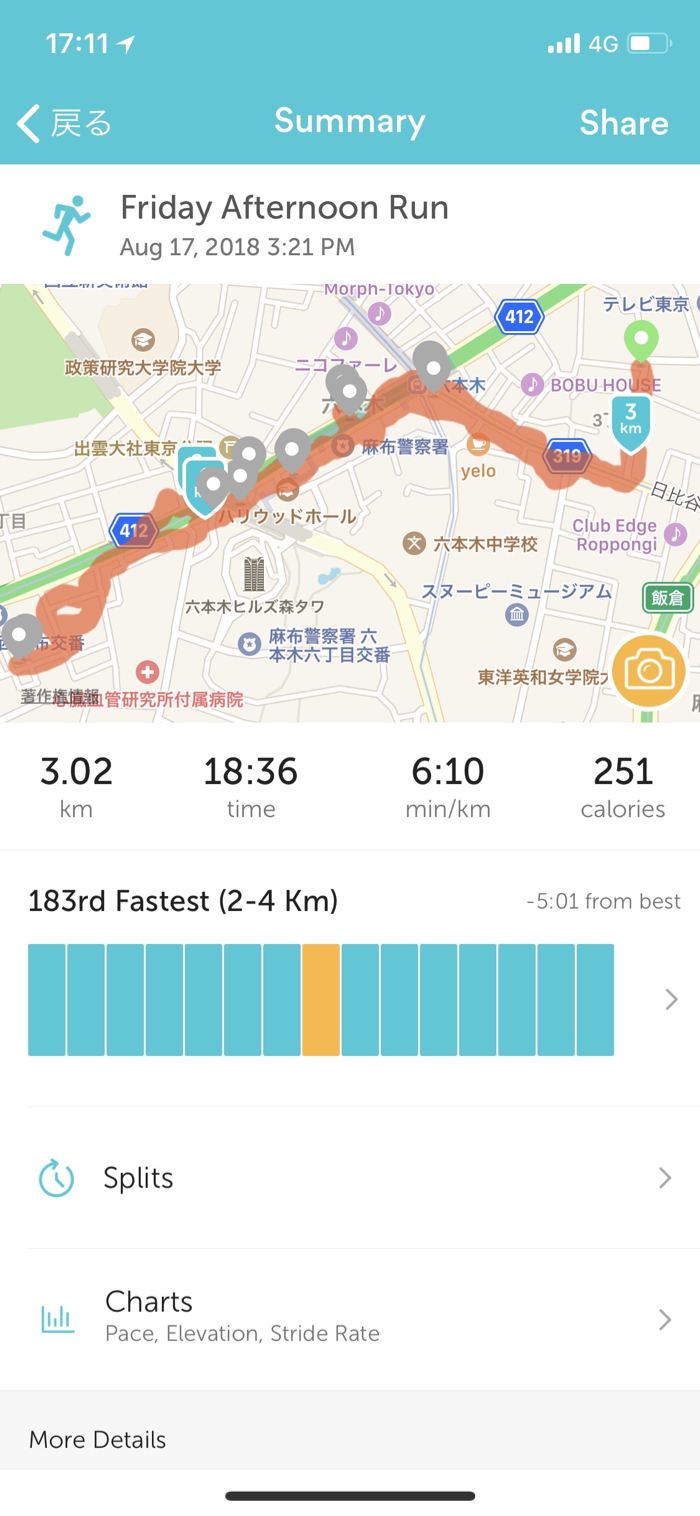Expand the 183rd Fastest ranking details

click(x=671, y=999)
